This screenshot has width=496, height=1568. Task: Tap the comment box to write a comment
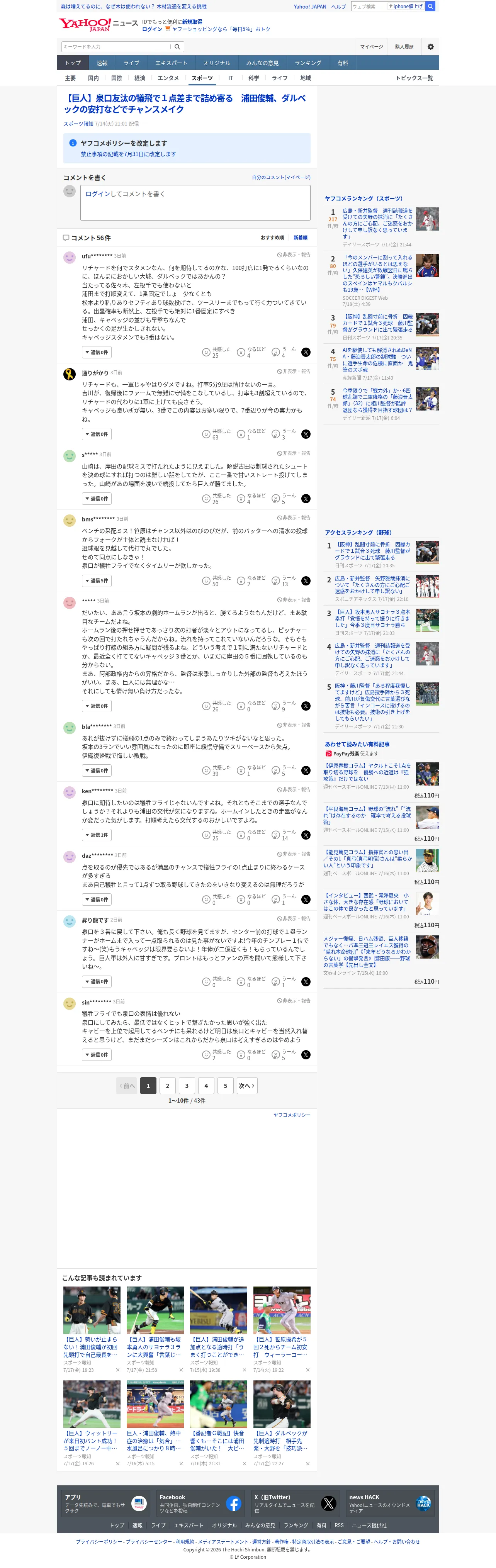coord(195,202)
